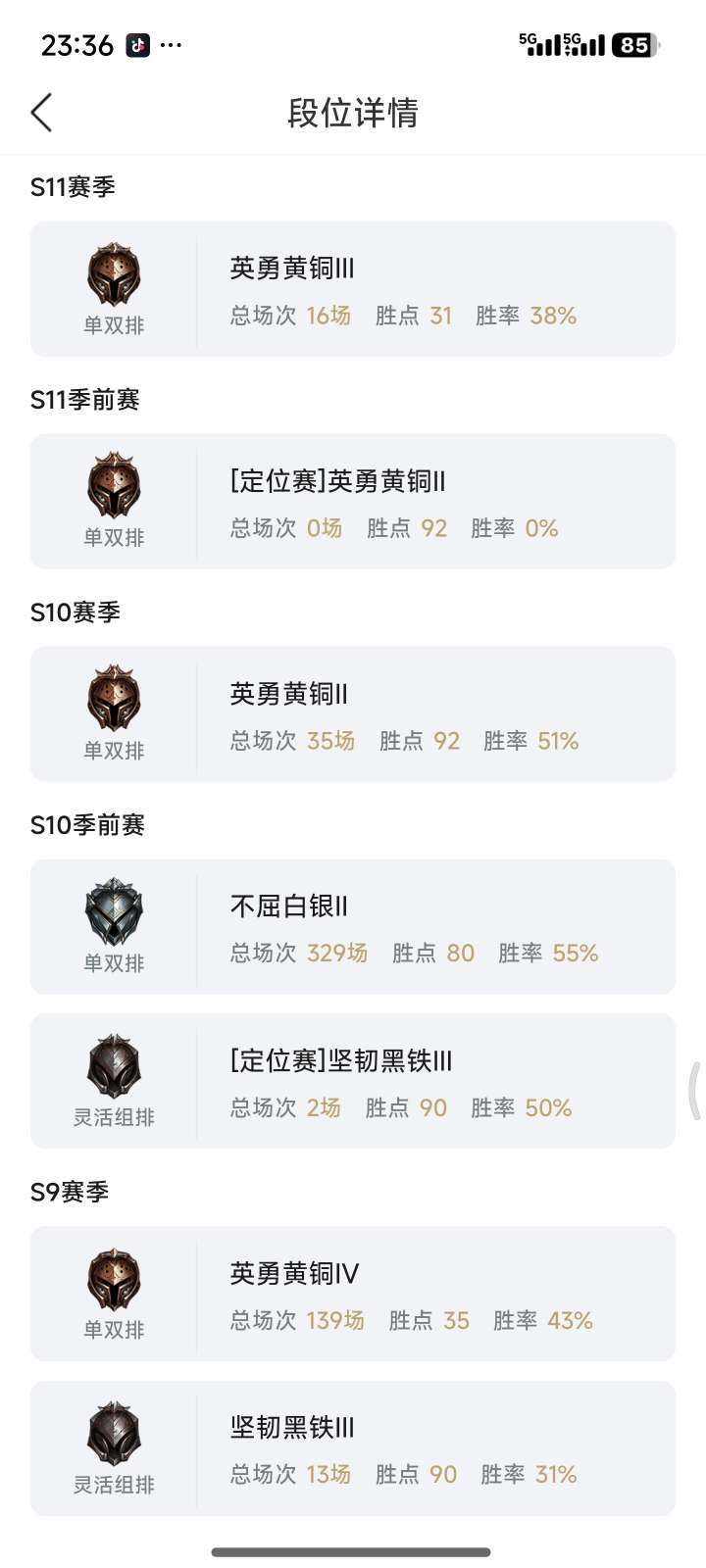Go back from the 段位详情 page
Screen dimensions: 706x1568
[41, 113]
